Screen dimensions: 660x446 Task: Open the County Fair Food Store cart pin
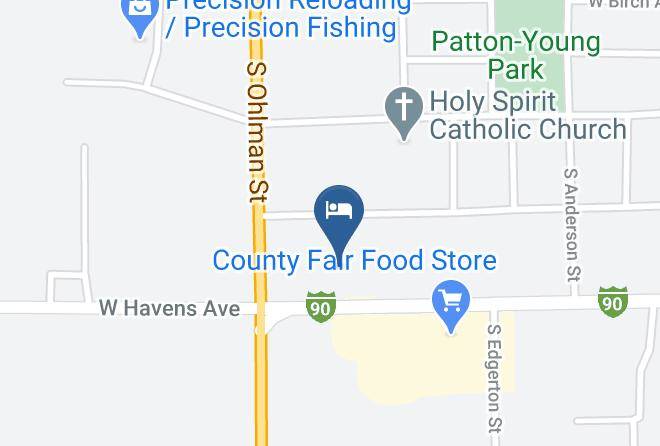point(451,306)
